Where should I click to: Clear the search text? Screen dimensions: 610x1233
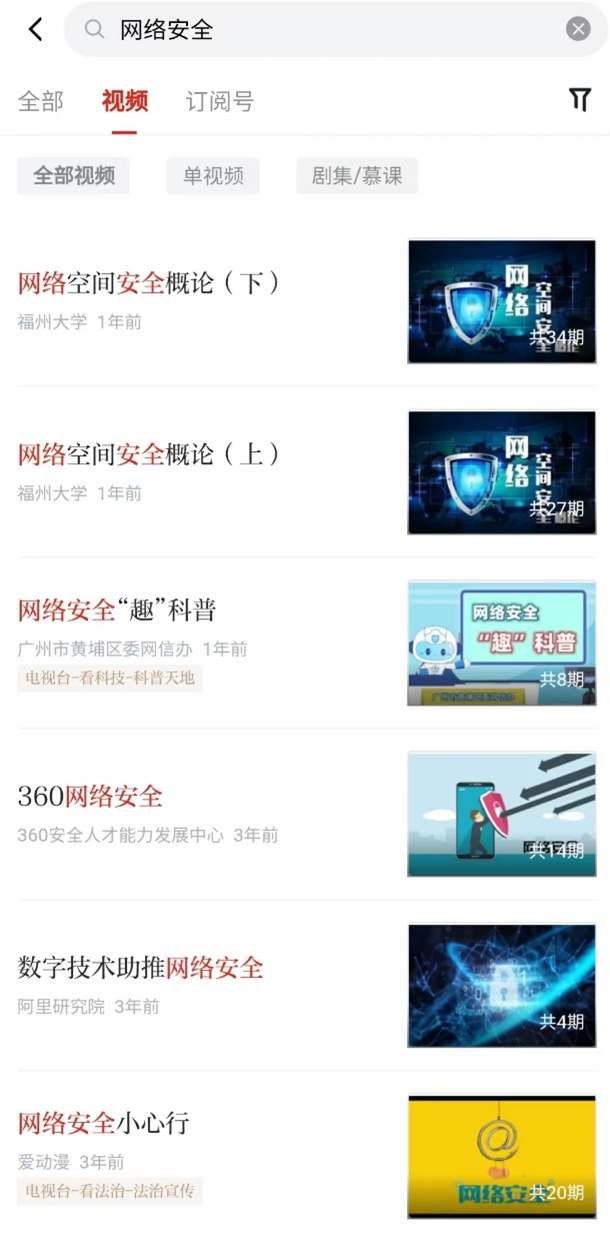click(578, 29)
